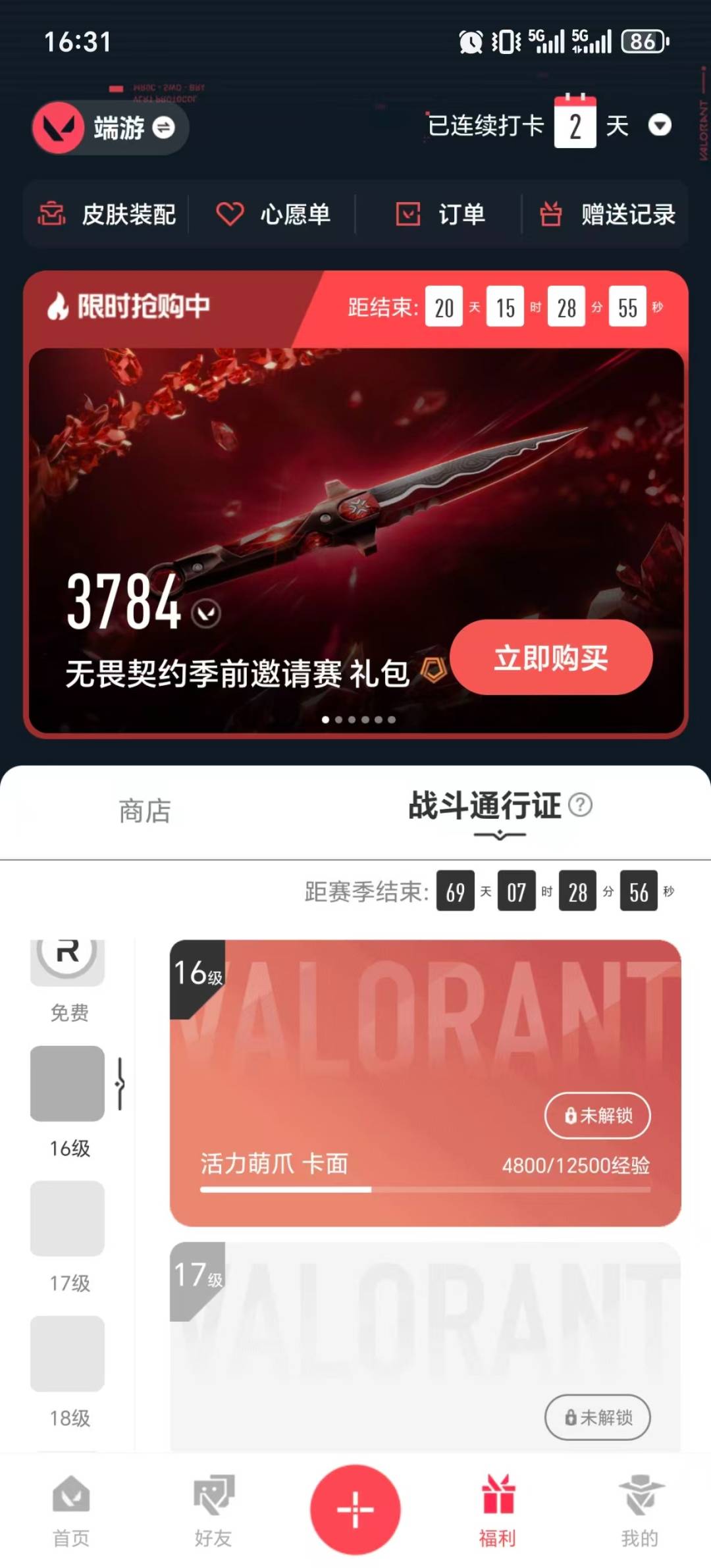View orders via the 订单 icon
711x1568 pixels.
point(408,215)
